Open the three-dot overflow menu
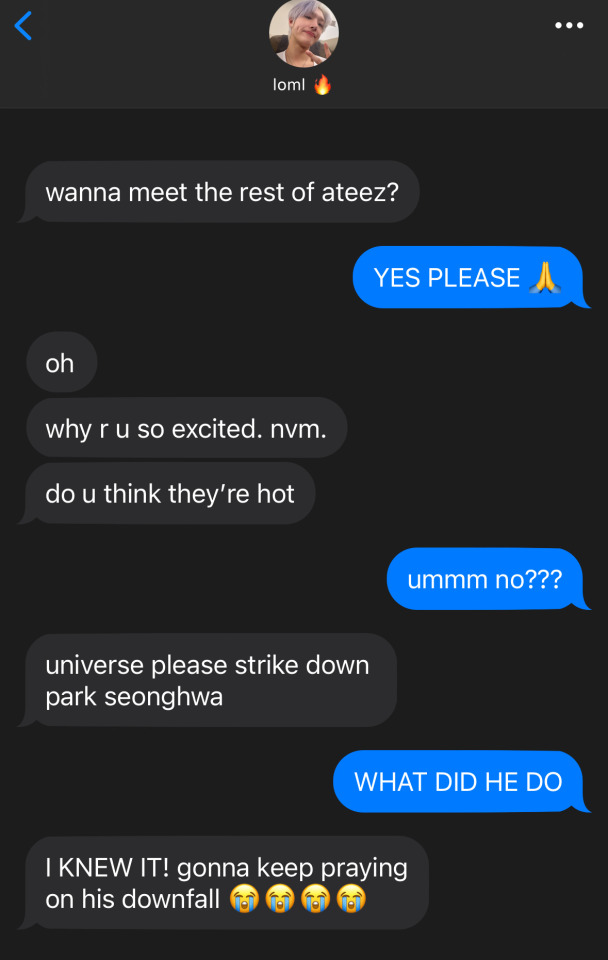The width and height of the screenshot is (608, 960). click(x=568, y=25)
